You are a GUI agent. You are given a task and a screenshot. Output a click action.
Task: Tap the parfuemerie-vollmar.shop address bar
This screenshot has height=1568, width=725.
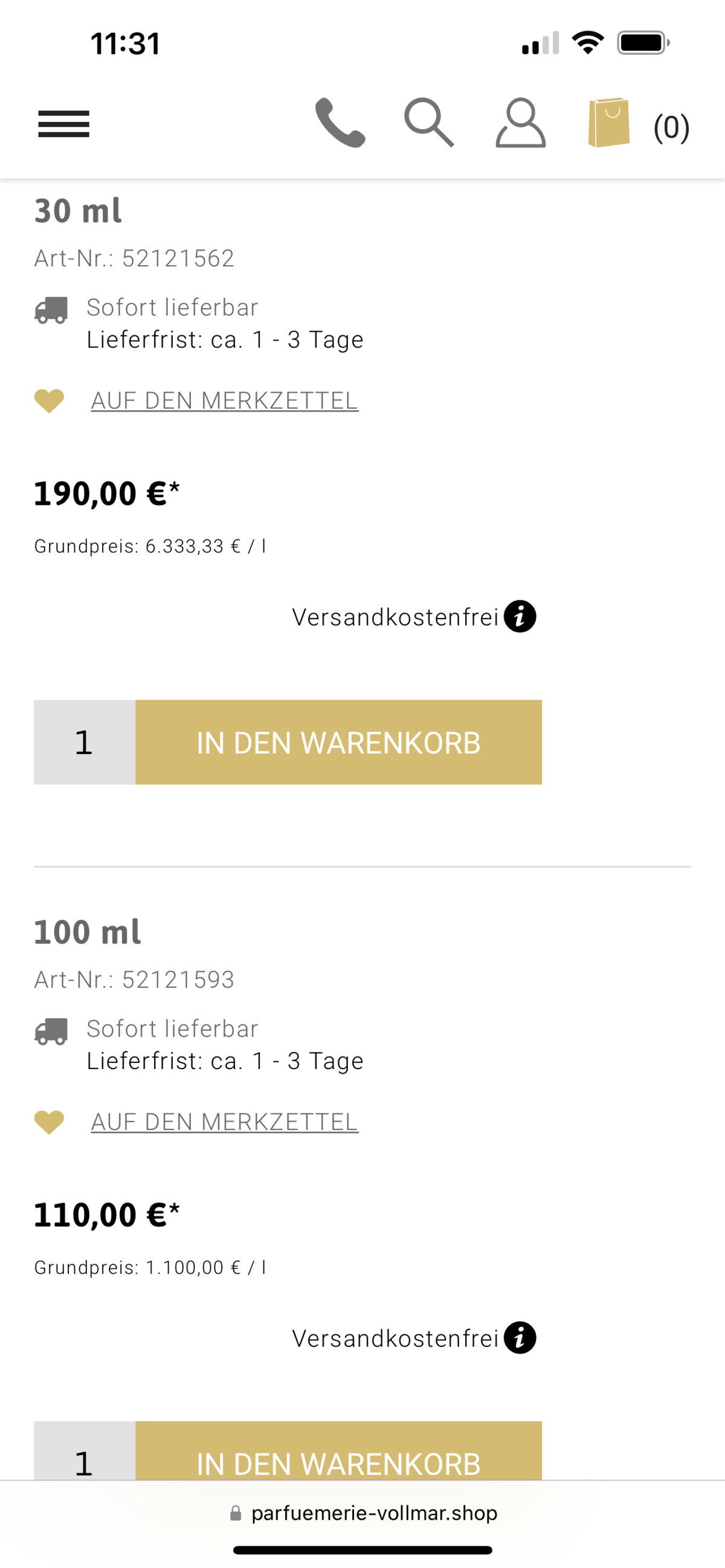(363, 1512)
